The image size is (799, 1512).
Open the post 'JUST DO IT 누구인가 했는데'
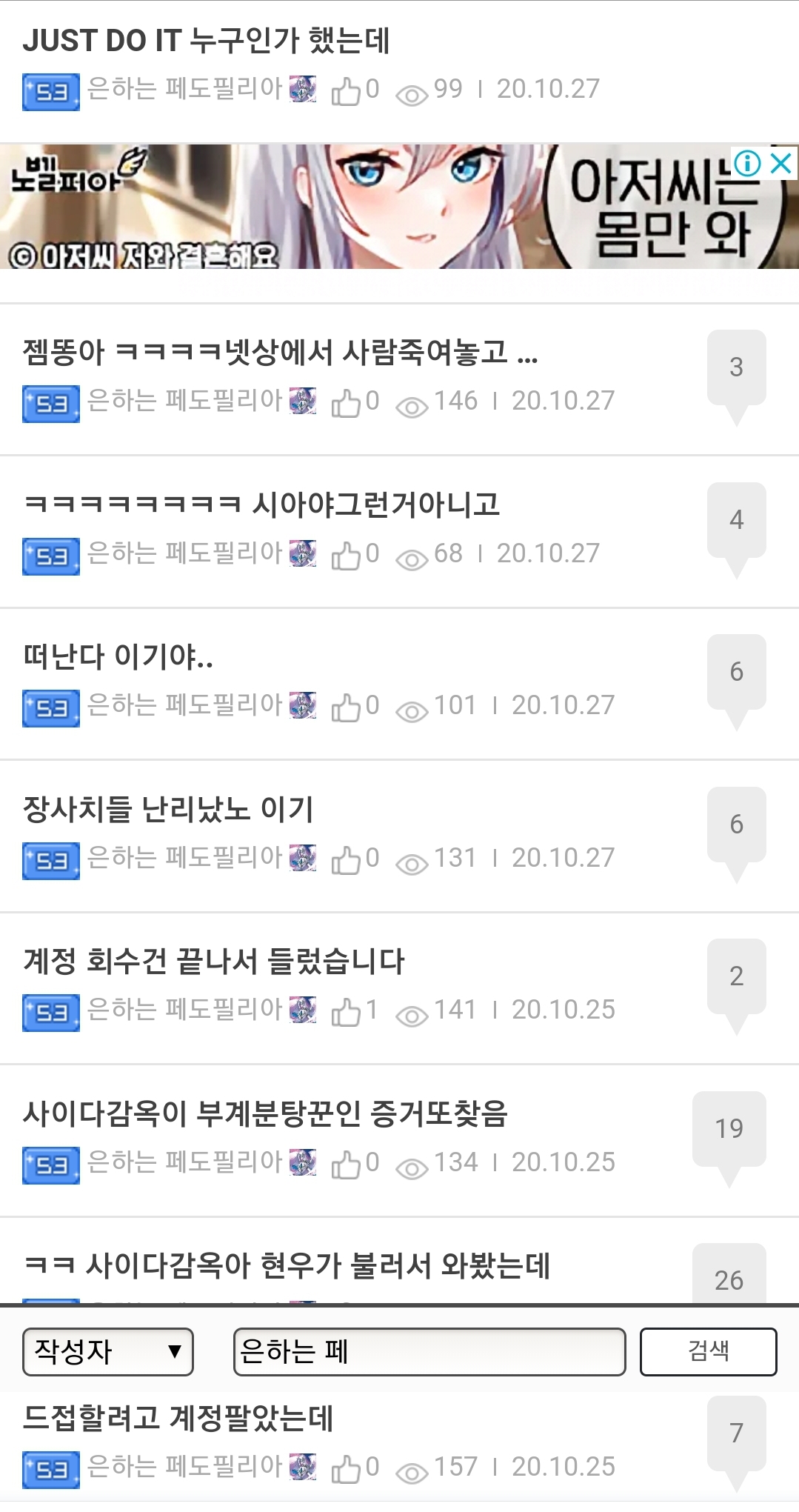point(206,41)
